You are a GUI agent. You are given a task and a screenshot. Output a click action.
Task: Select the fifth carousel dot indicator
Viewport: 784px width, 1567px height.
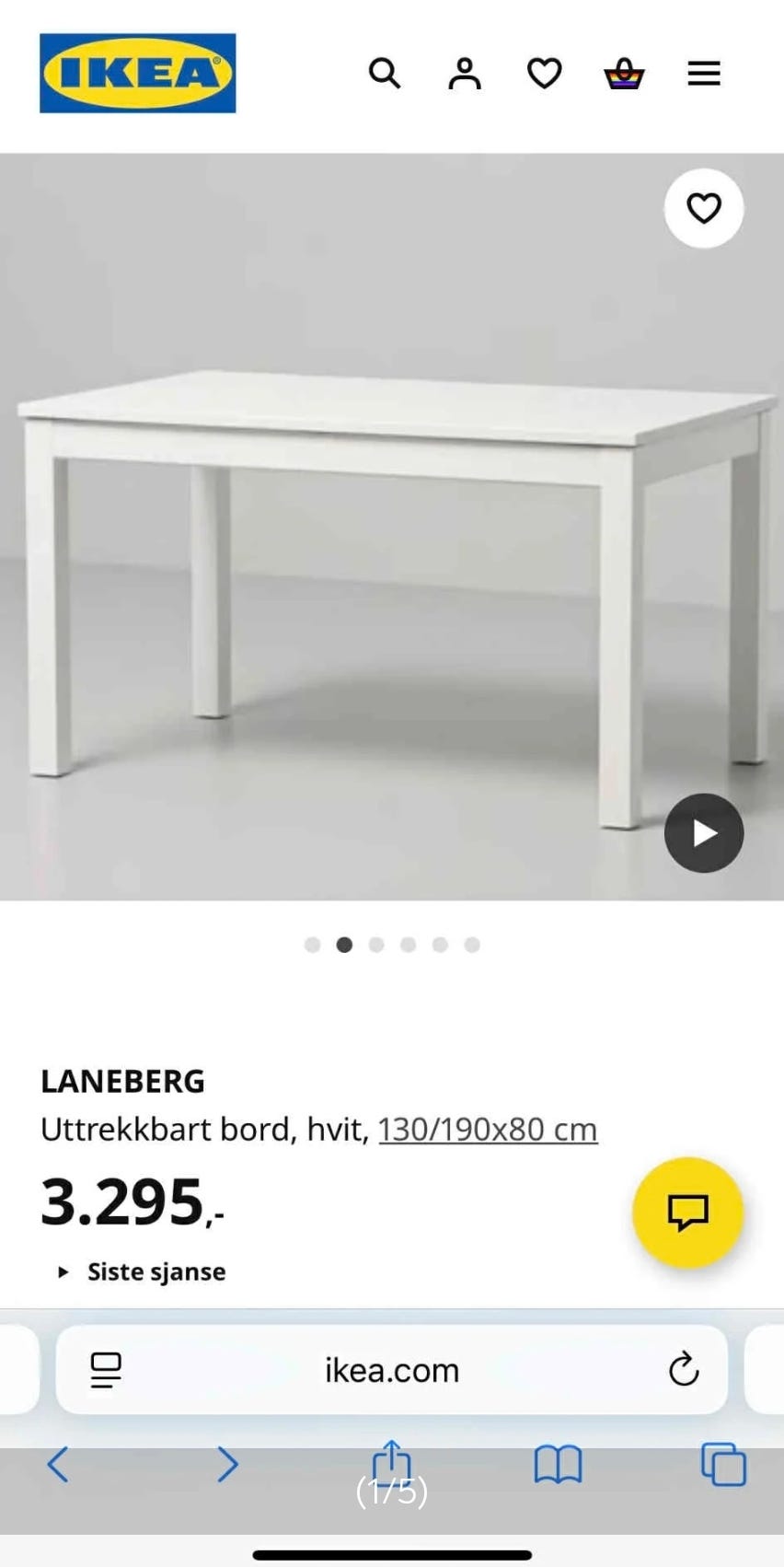tap(440, 945)
